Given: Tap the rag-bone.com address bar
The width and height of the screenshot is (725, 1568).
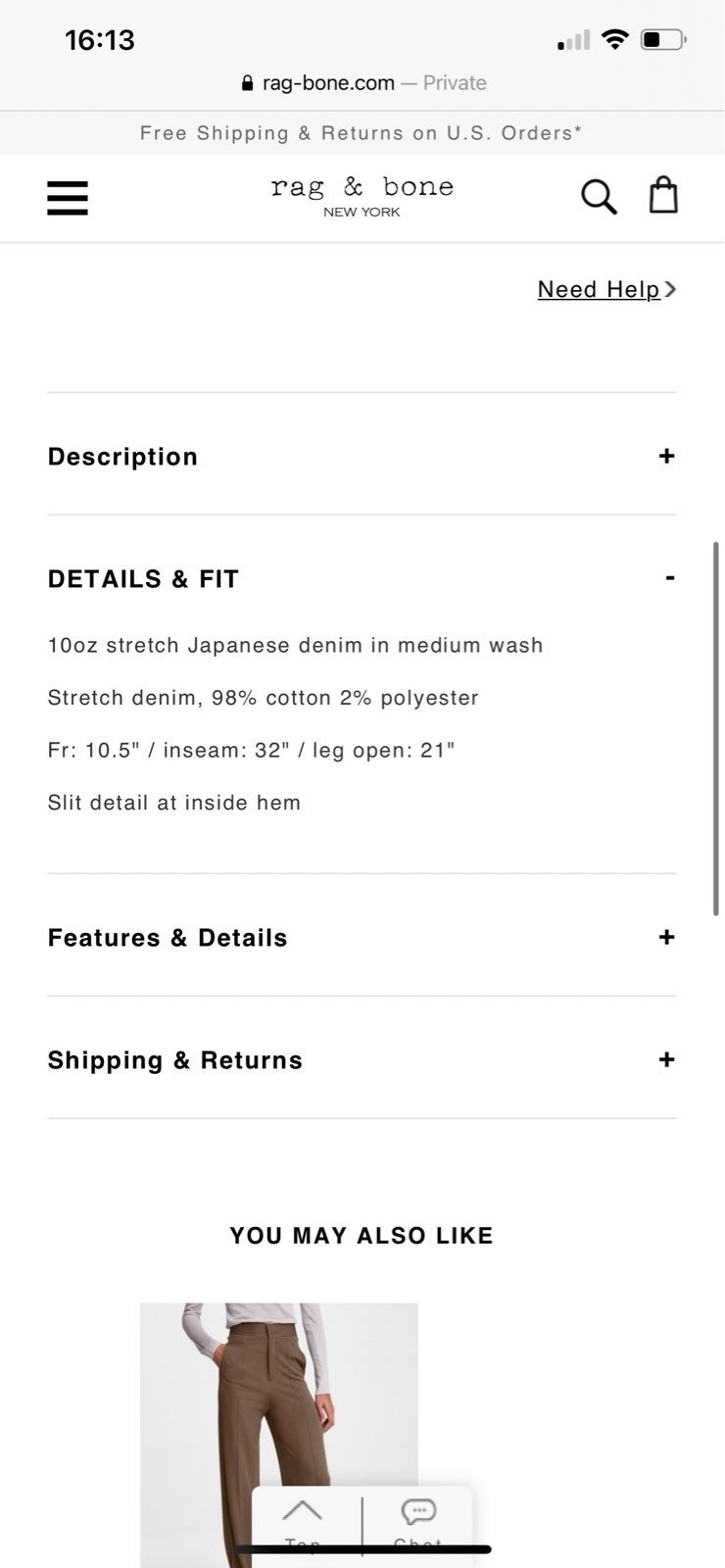Looking at the screenshot, I should [362, 83].
